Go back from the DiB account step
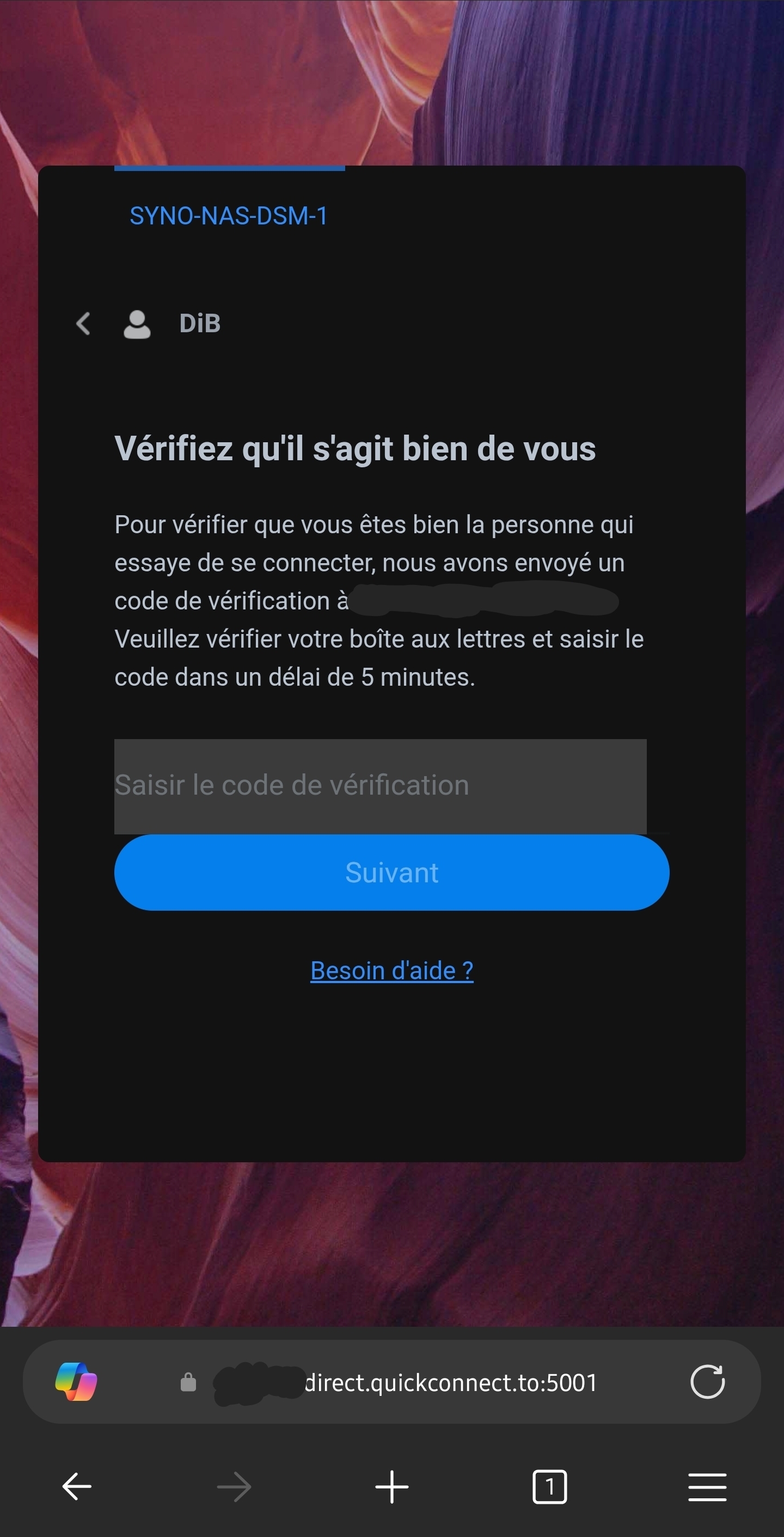784x1537 pixels. tap(83, 324)
